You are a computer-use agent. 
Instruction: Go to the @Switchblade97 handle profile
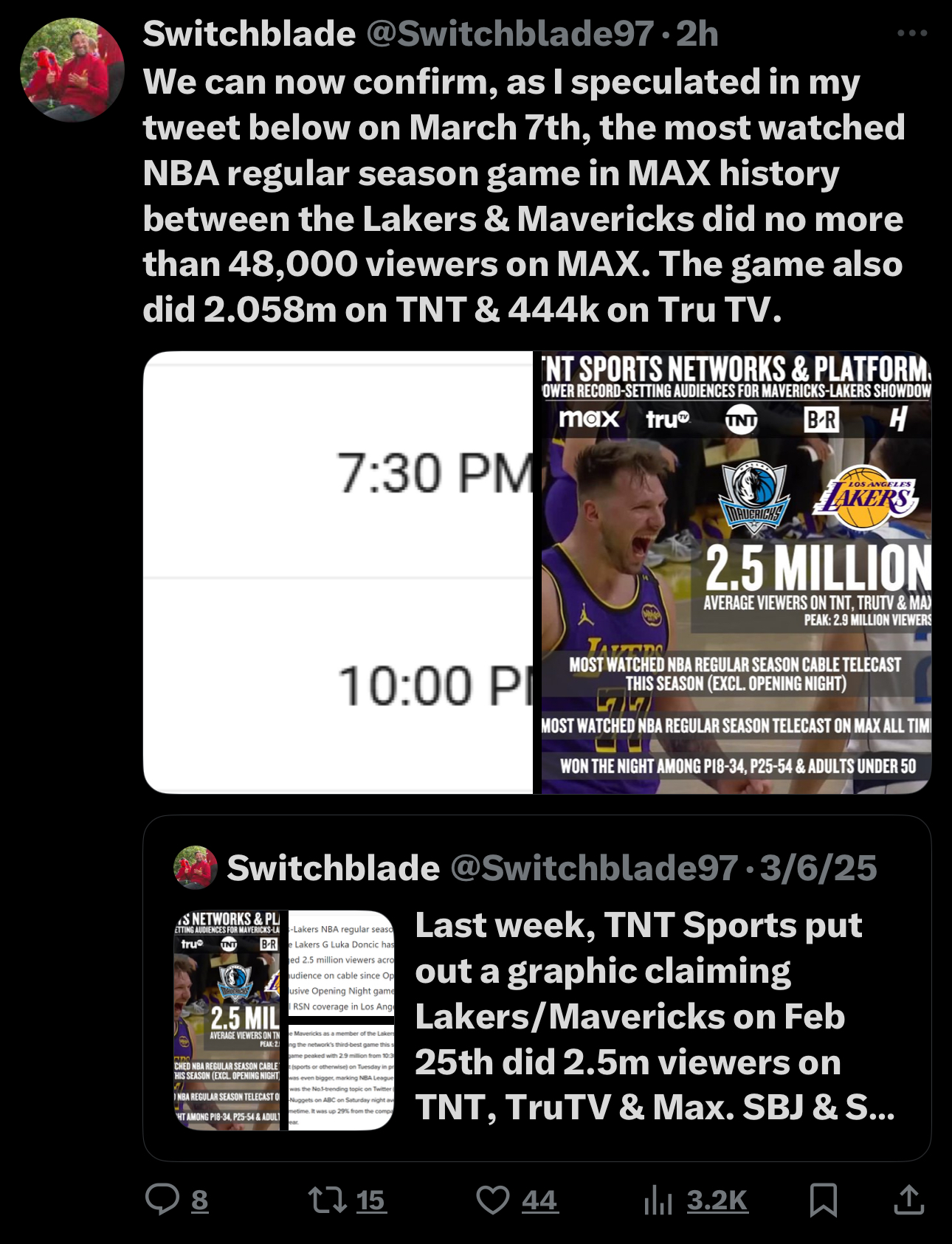509,34
